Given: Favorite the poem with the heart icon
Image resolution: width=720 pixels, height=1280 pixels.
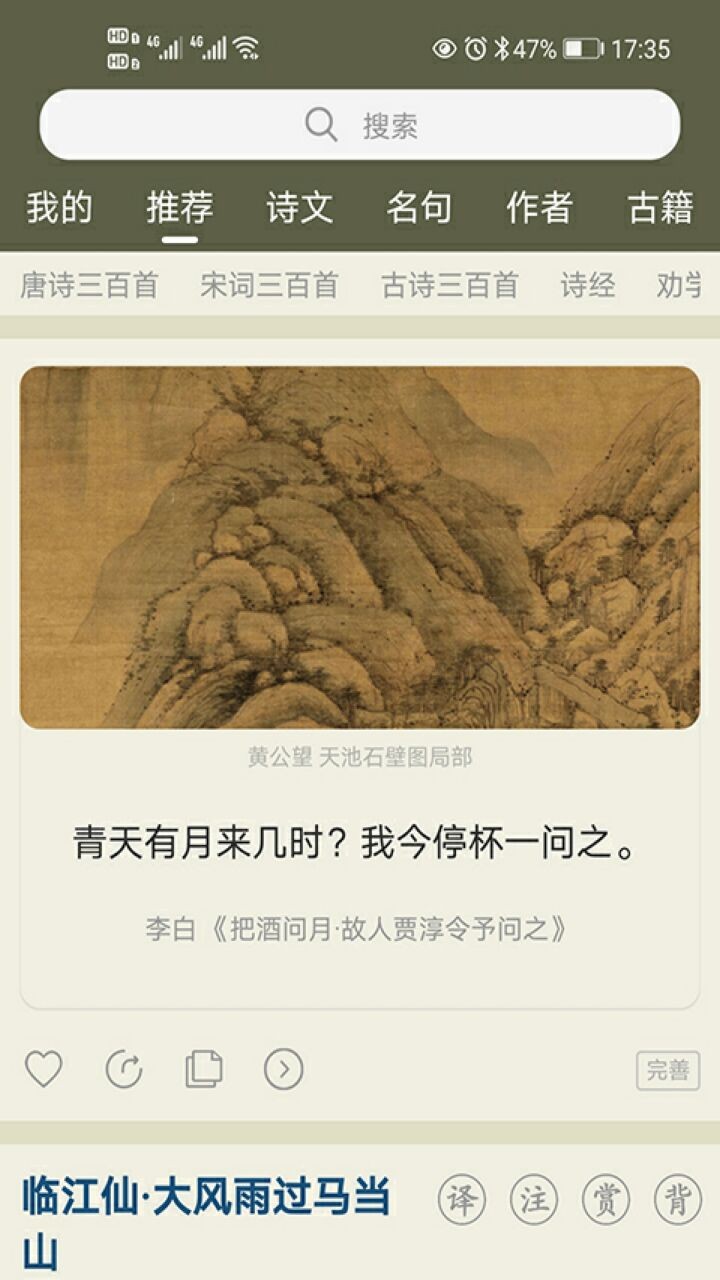Looking at the screenshot, I should click(x=43, y=1070).
